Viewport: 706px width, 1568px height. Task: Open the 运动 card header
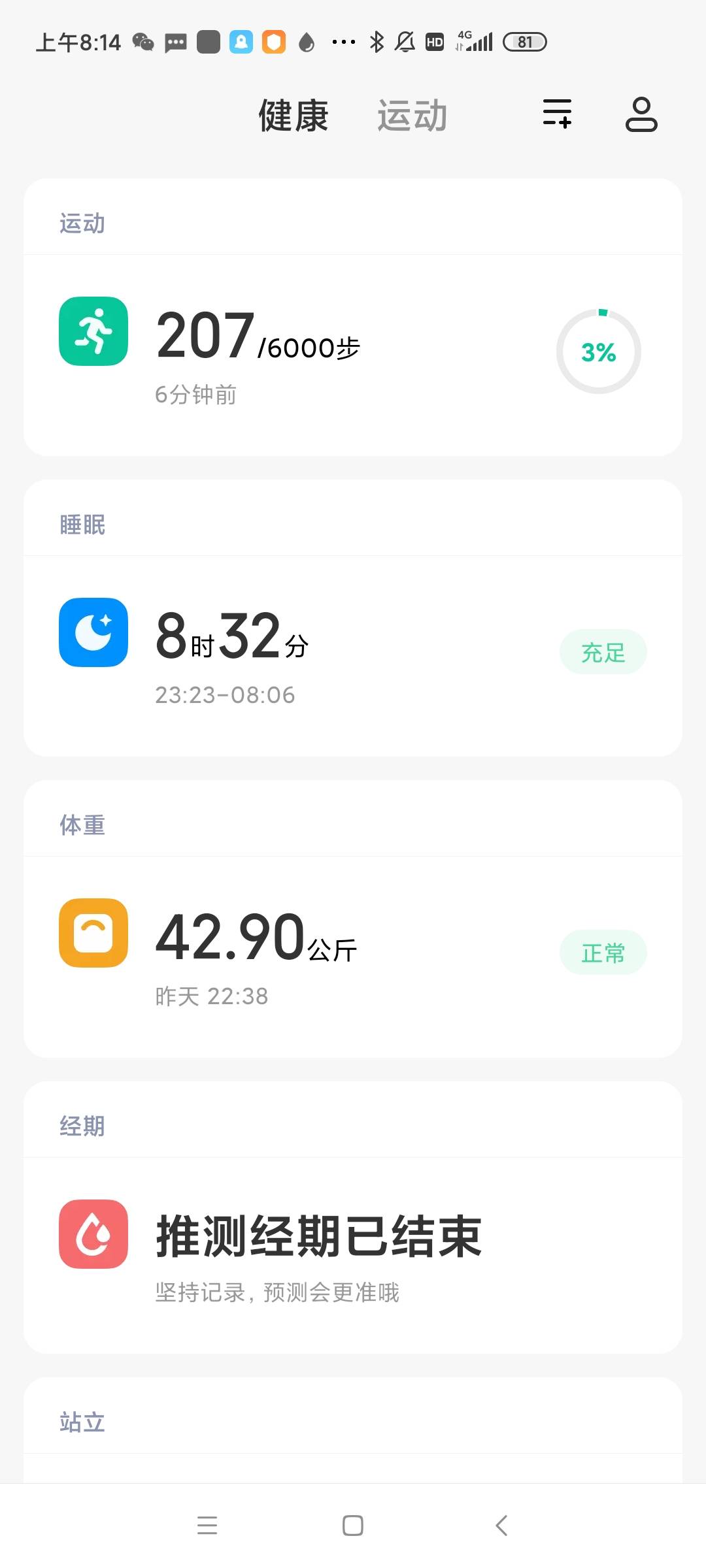coord(81,222)
